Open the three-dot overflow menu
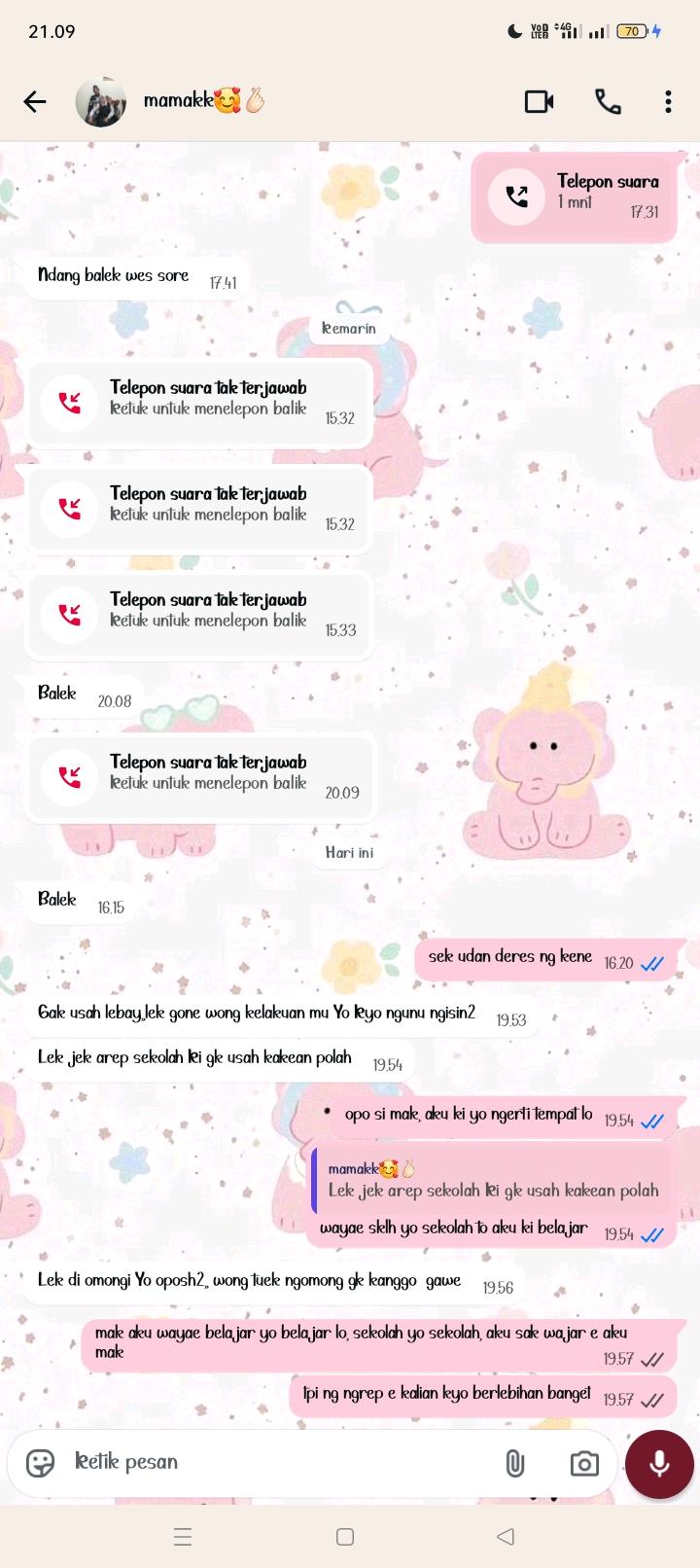The height and width of the screenshot is (1568, 700). (x=668, y=101)
